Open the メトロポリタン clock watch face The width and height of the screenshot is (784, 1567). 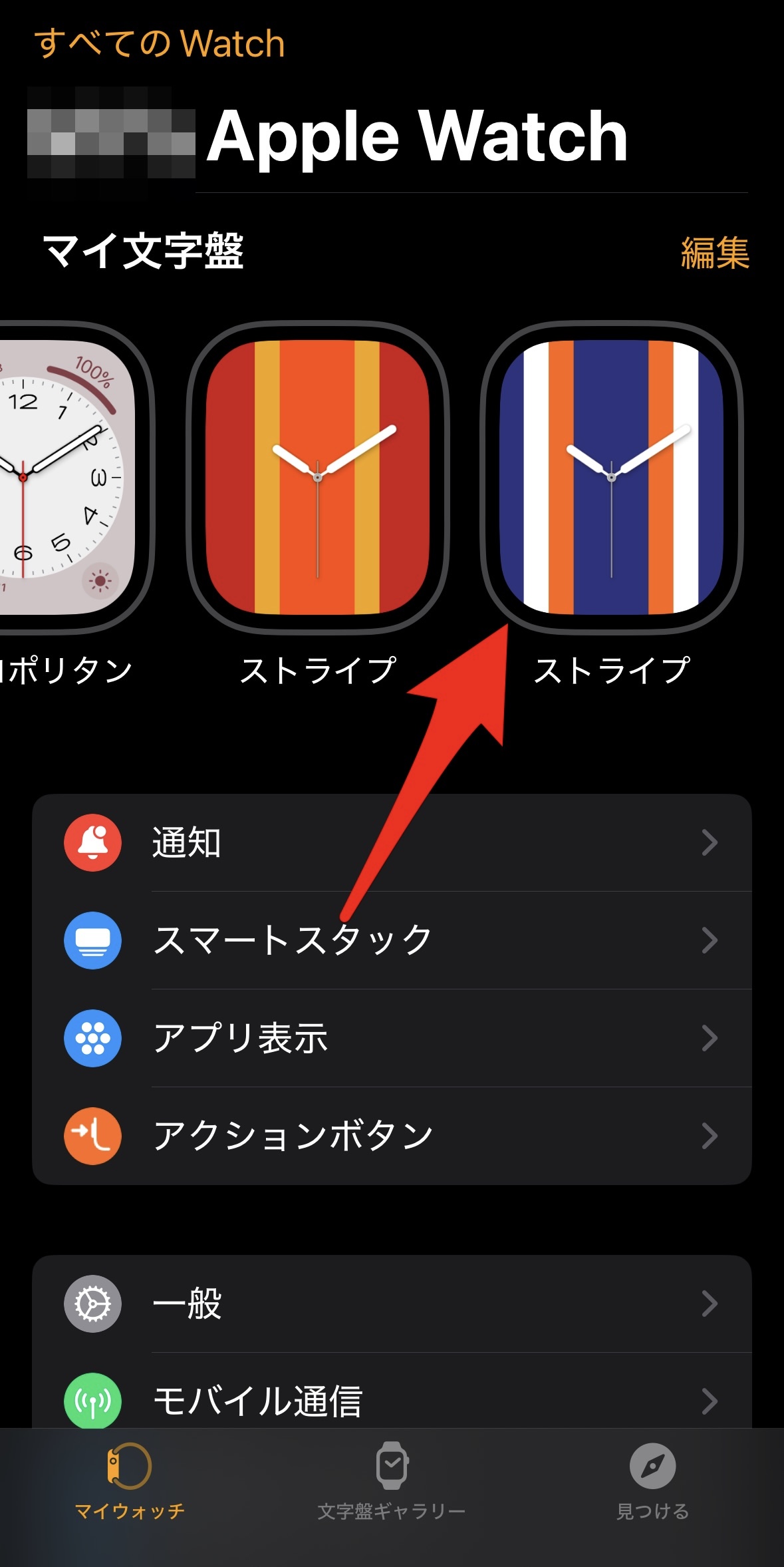click(63, 477)
